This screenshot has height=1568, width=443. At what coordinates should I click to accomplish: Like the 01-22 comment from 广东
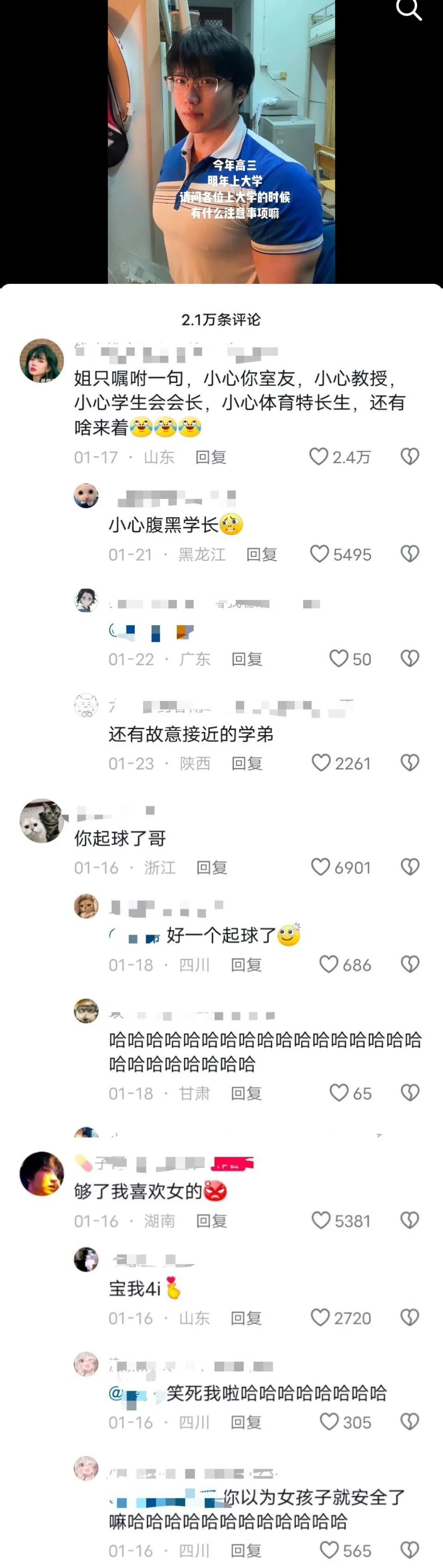(338, 658)
